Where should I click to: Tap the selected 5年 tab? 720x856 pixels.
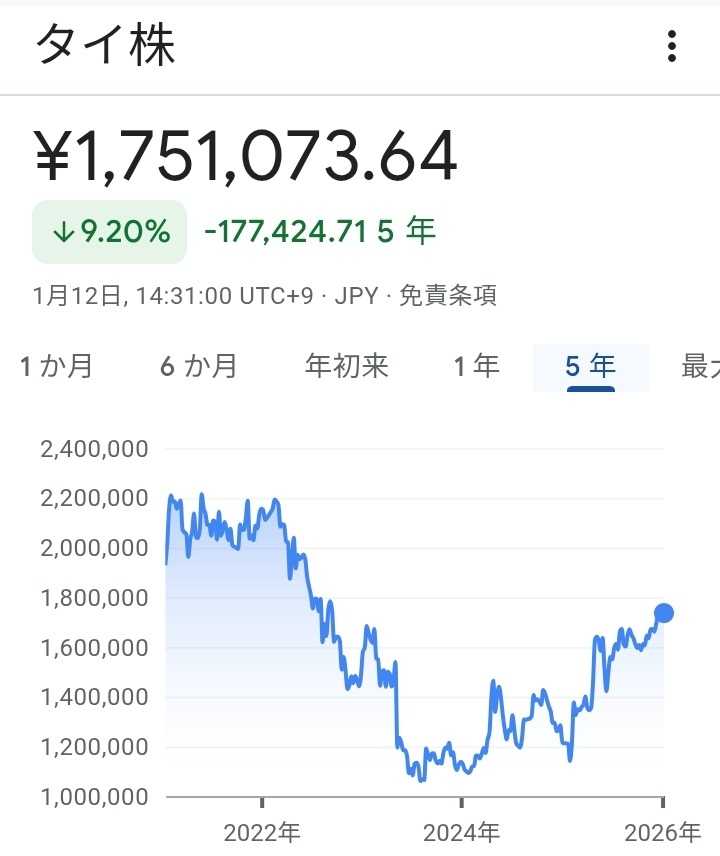point(590,366)
